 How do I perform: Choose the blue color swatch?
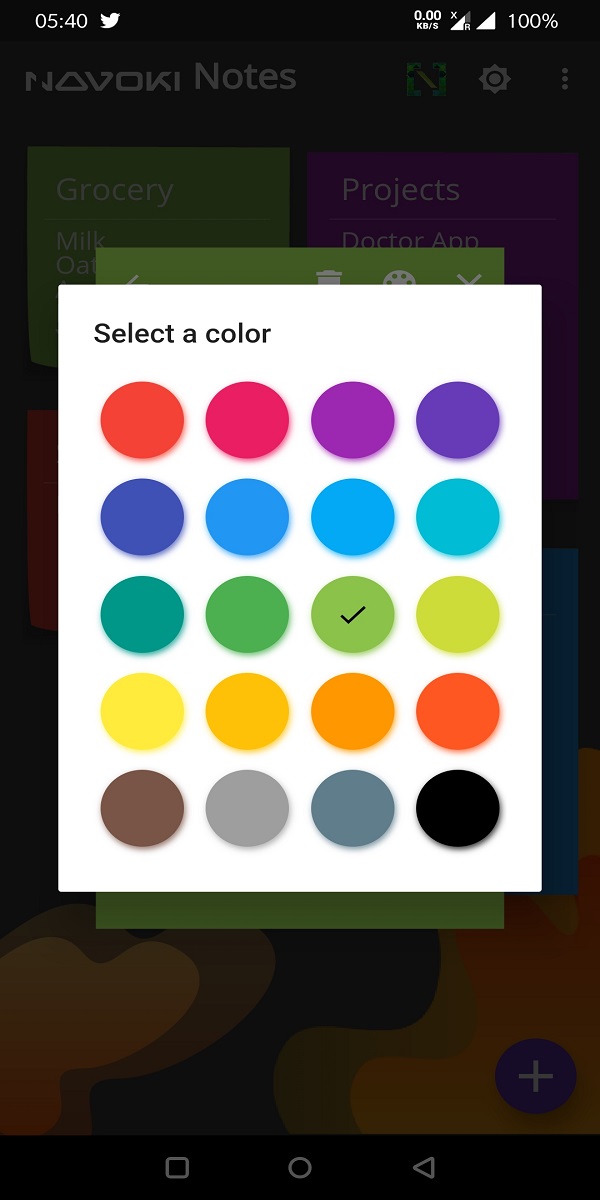[247, 517]
